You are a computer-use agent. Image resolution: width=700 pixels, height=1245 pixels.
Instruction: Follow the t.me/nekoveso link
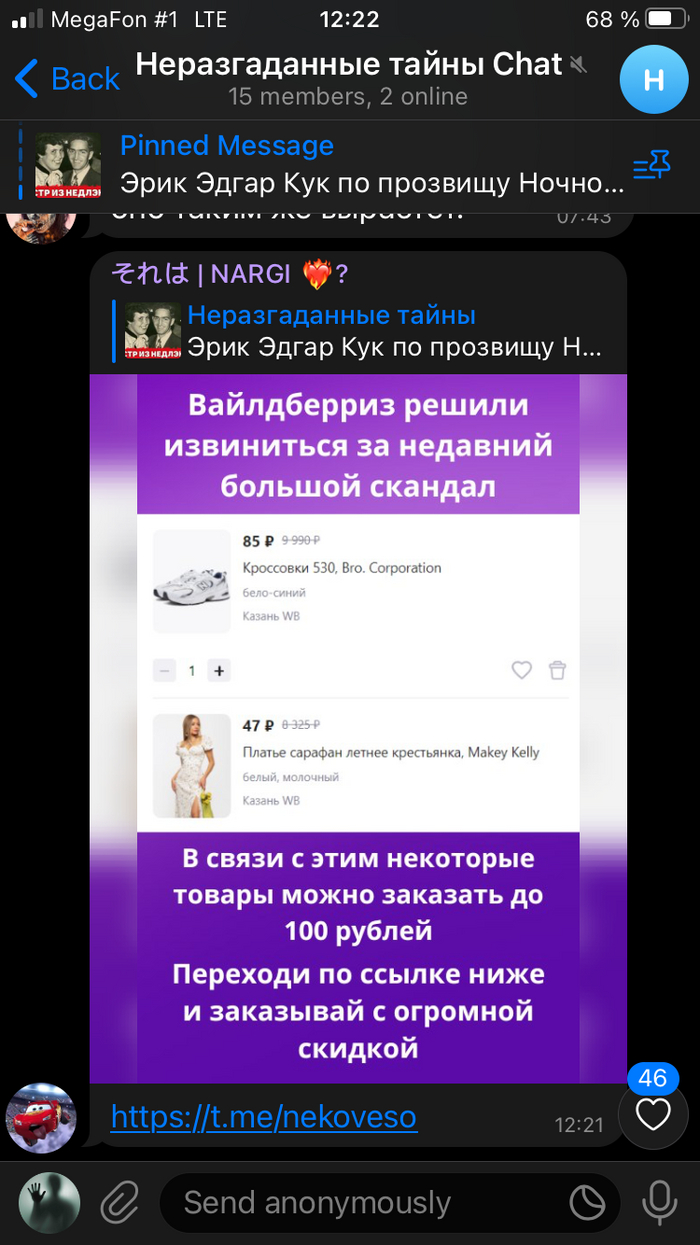263,1116
